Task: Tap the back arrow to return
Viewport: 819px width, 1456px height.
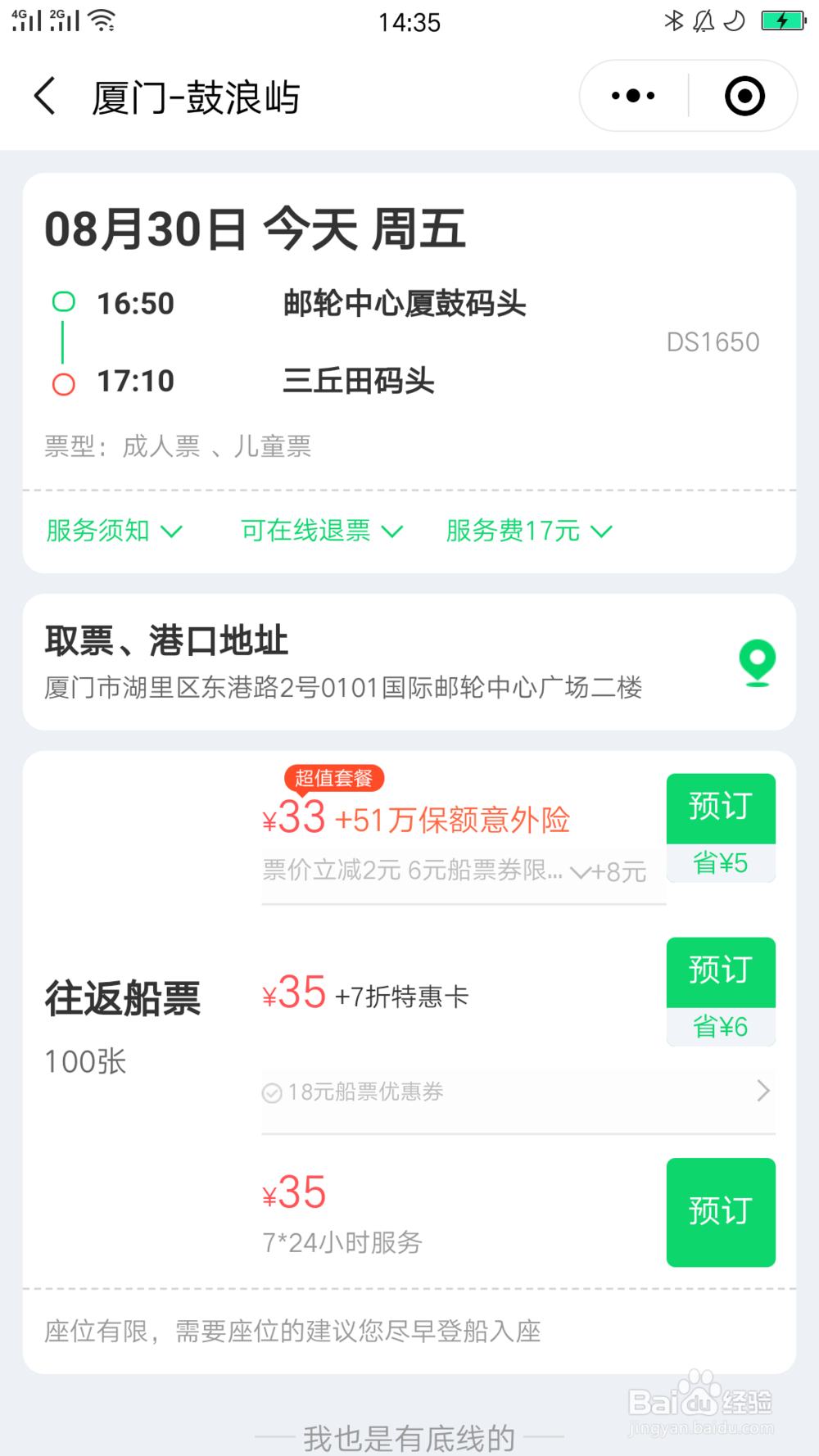Action: click(x=44, y=95)
